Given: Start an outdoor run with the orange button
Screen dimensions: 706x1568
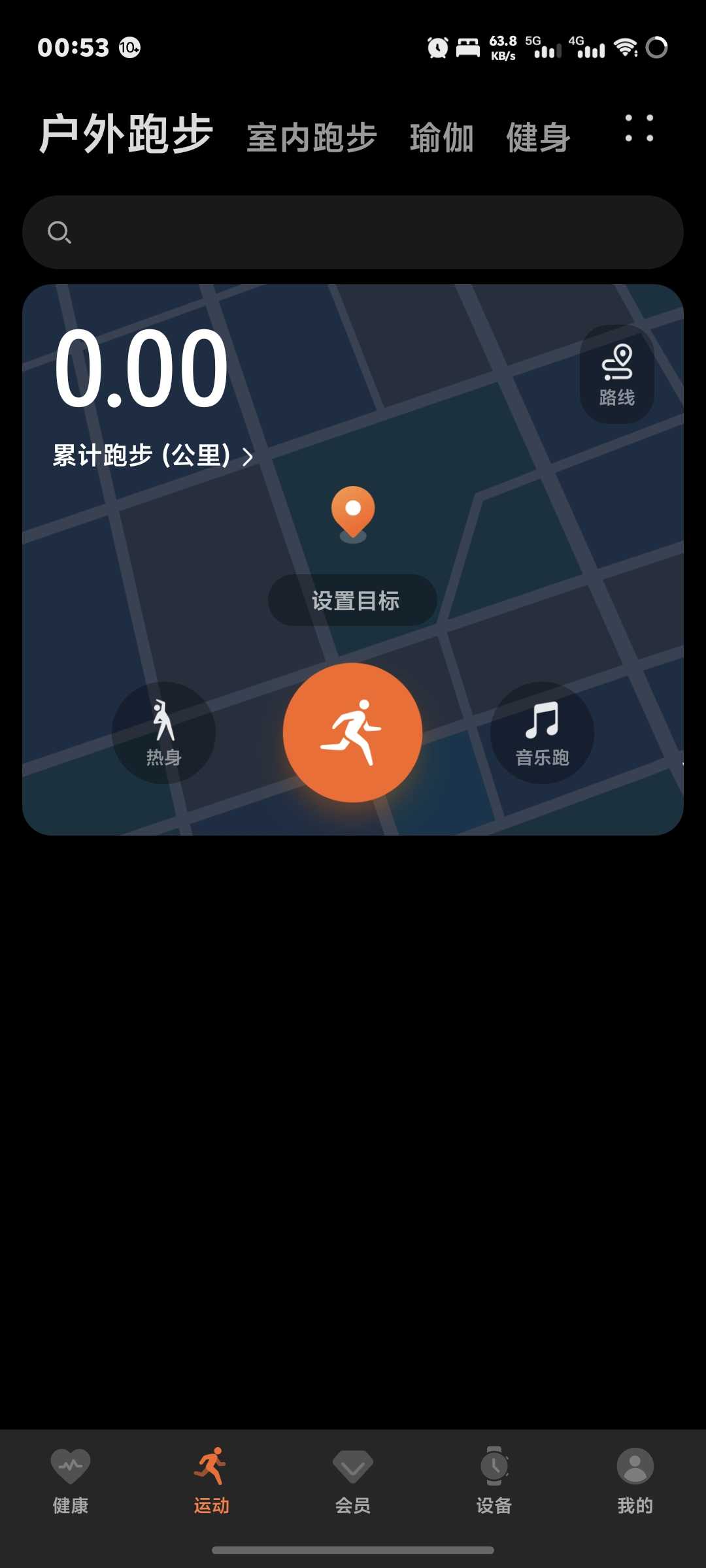Looking at the screenshot, I should [353, 732].
